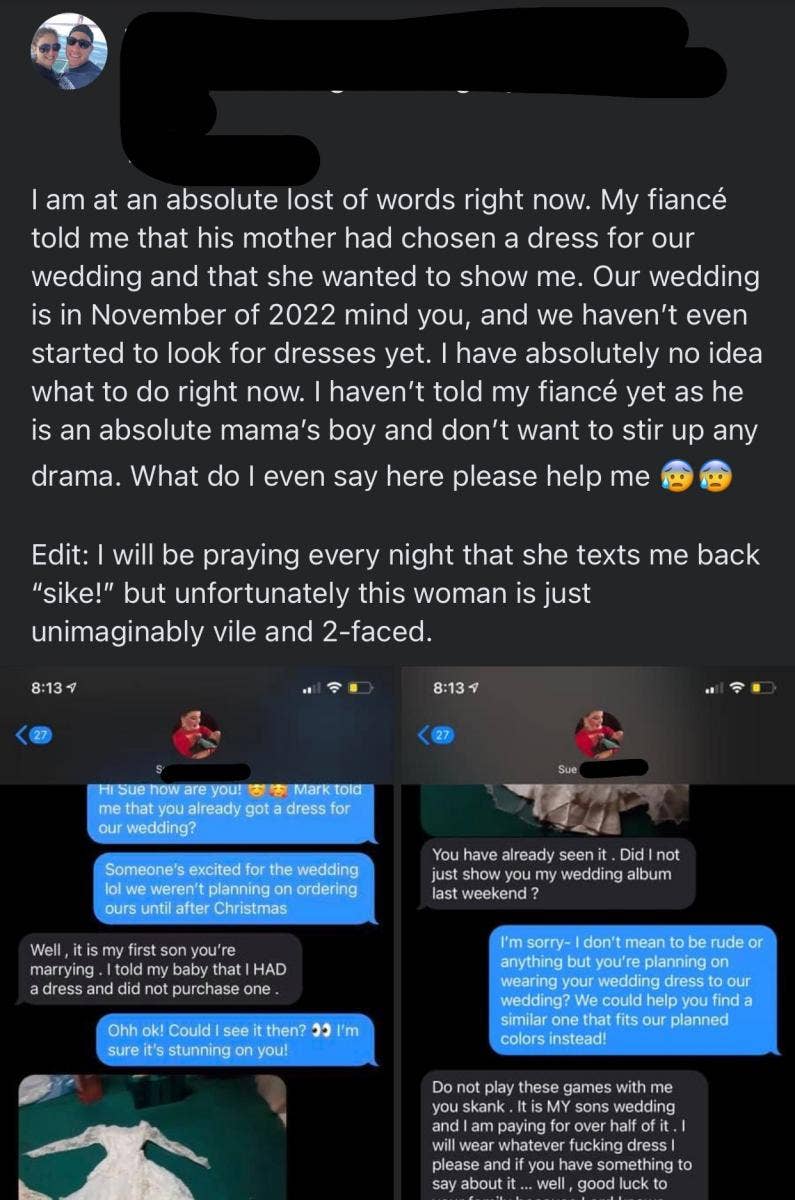Open the post author's profile picture
Viewport: 795px width, 1200px height.
click(x=67, y=51)
